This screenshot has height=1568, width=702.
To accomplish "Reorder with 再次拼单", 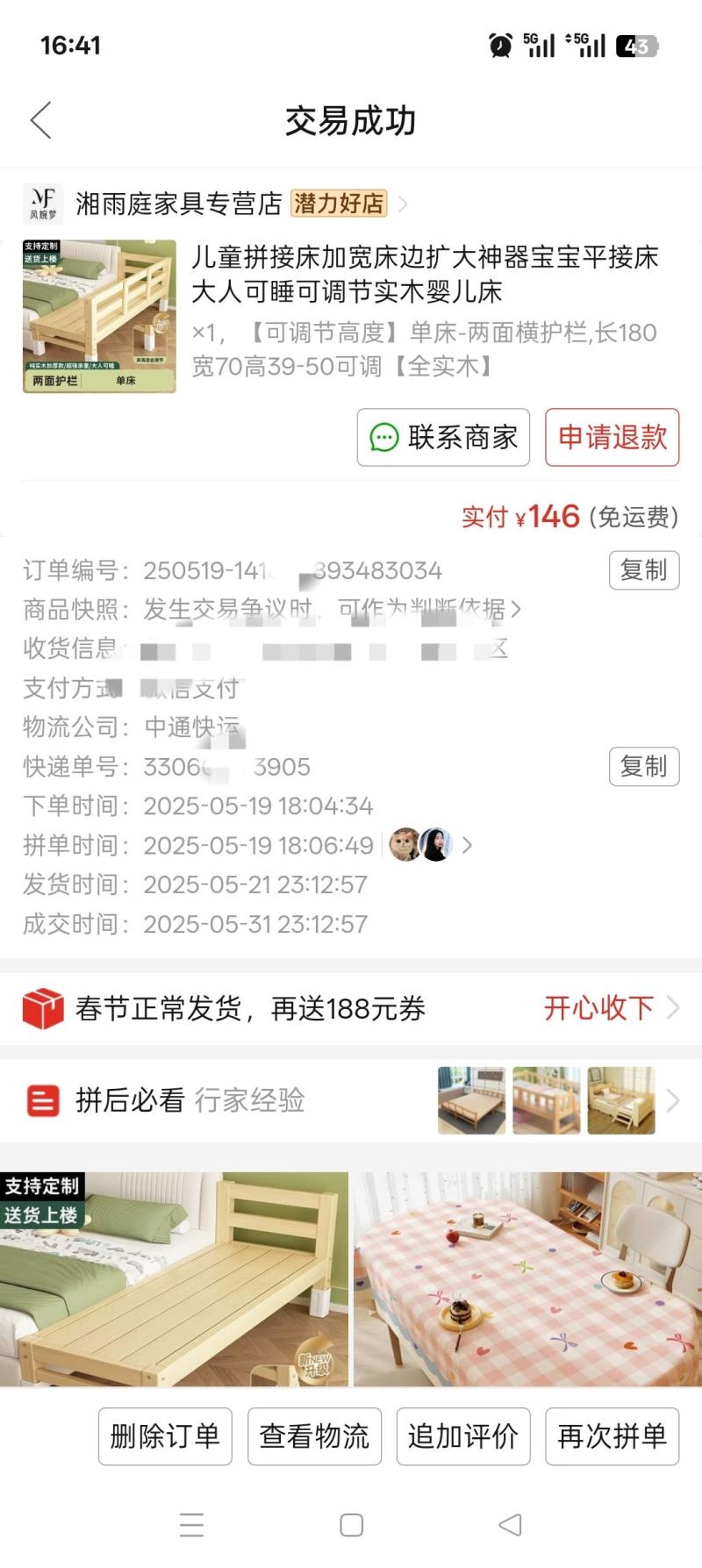I will click(x=612, y=1436).
